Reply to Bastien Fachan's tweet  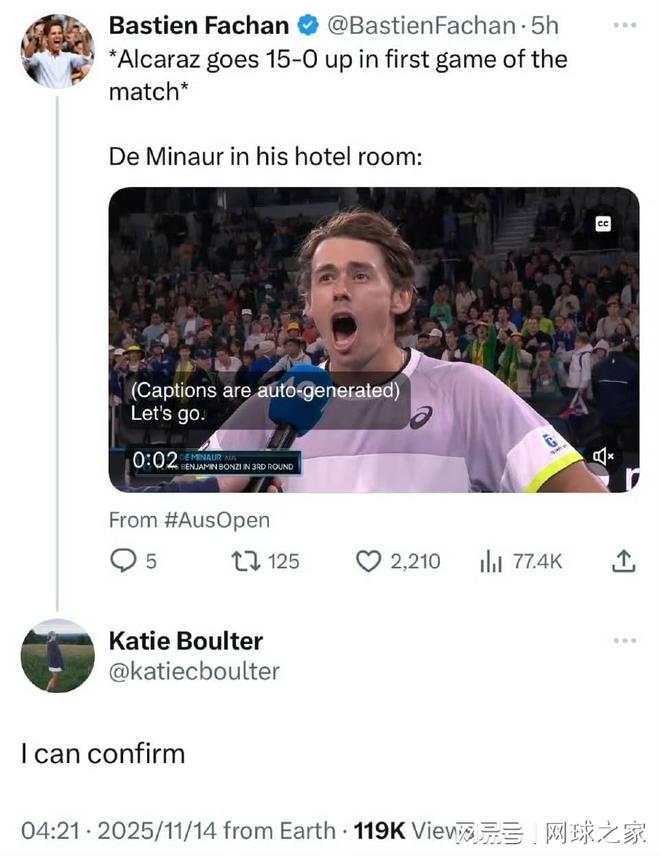tap(122, 561)
